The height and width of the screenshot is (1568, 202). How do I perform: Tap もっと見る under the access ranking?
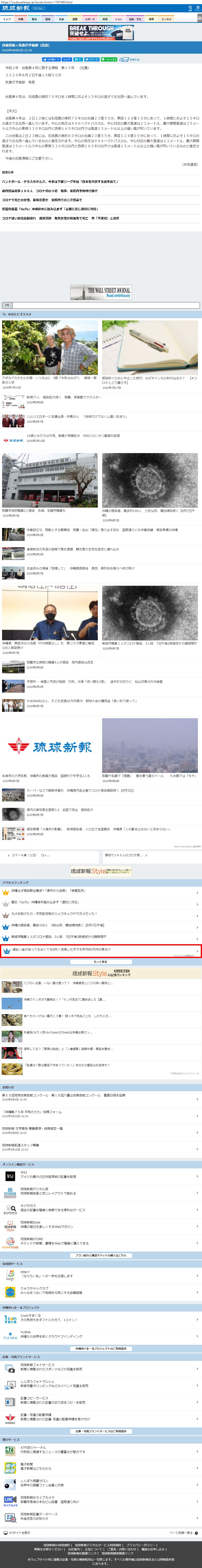tap(101, 962)
